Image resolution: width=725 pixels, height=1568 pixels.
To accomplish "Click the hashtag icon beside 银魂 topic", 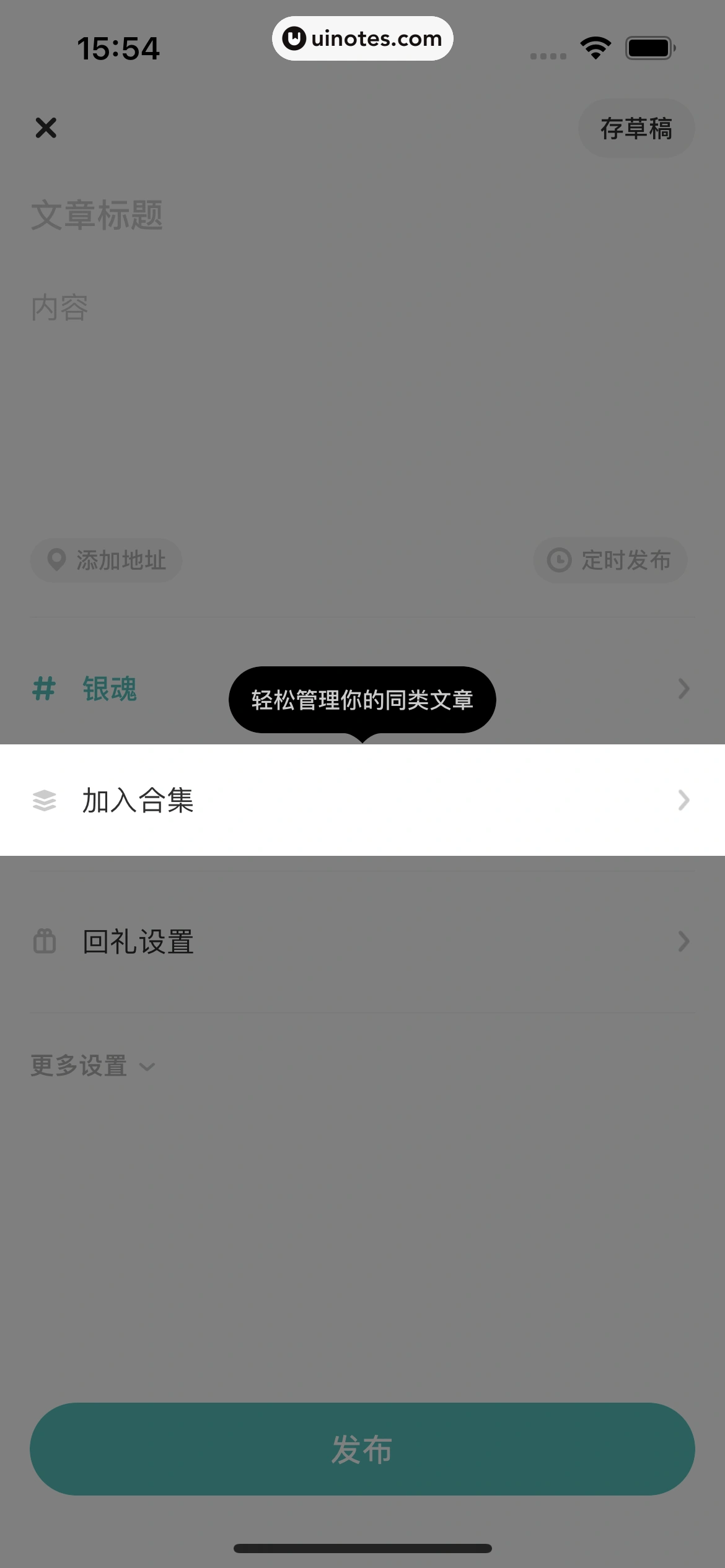I will click(x=43, y=689).
